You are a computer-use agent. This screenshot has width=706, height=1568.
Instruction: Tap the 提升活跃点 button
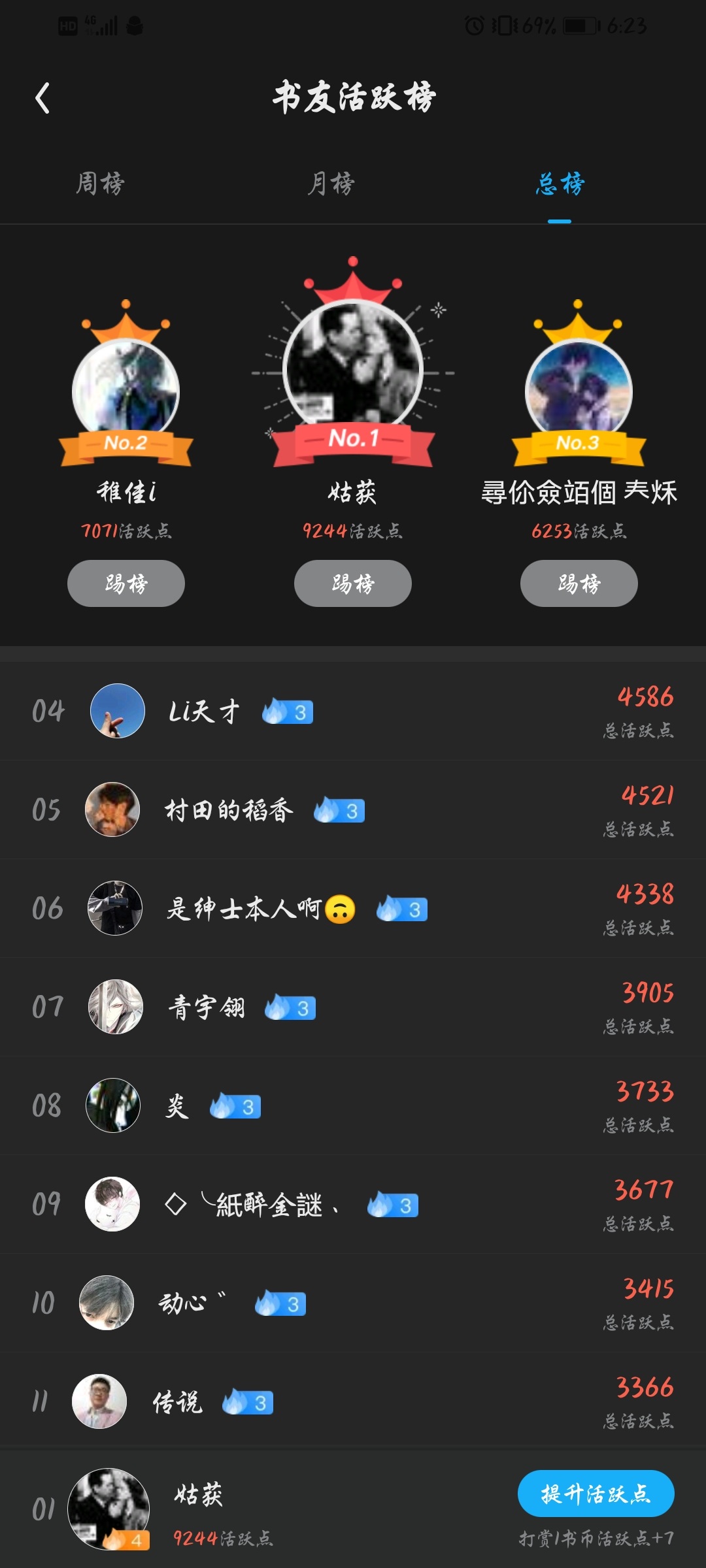[596, 1494]
